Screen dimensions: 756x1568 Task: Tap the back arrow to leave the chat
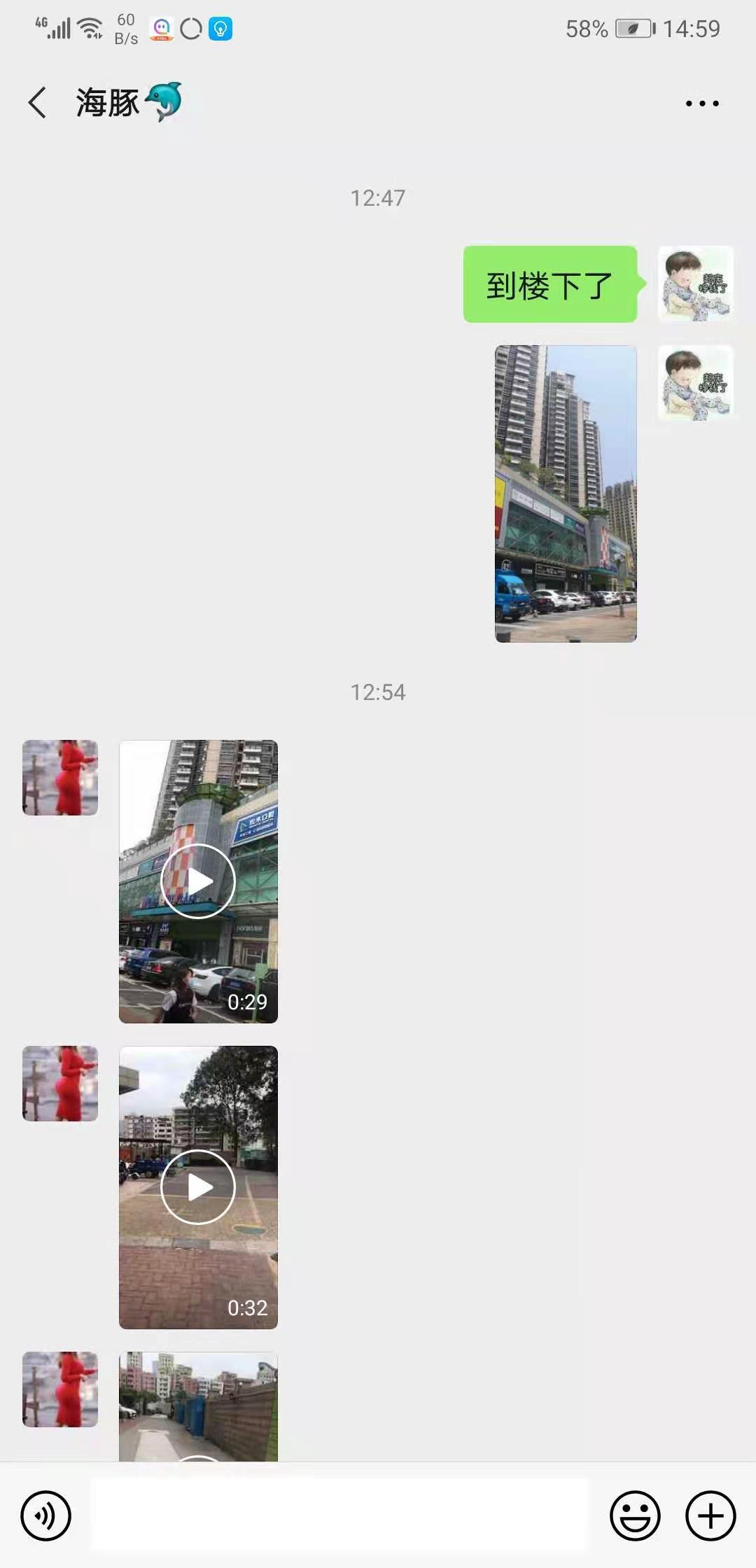37,102
